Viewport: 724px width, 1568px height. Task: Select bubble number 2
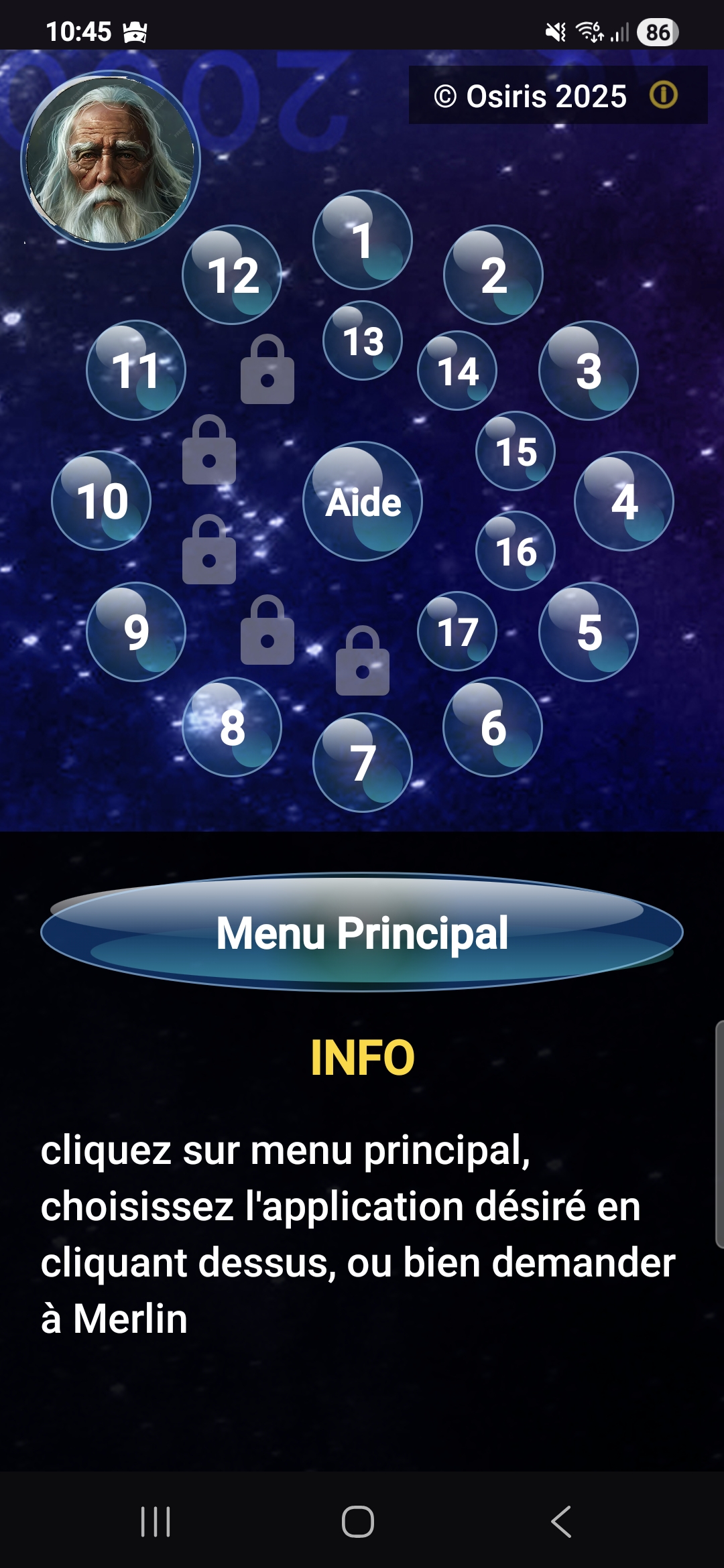click(493, 275)
